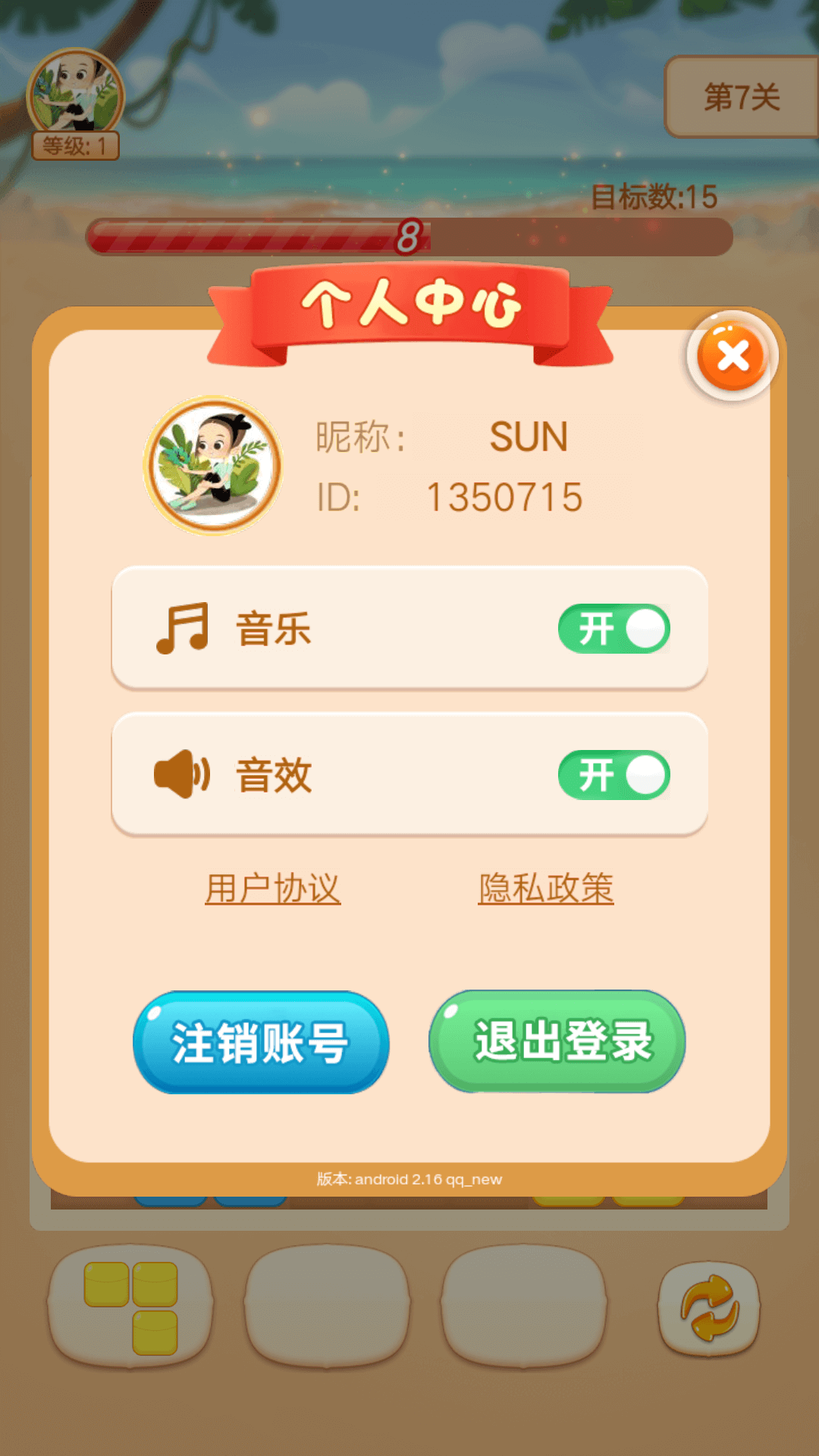Click the version text android 2.16 qq_new

(409, 1179)
